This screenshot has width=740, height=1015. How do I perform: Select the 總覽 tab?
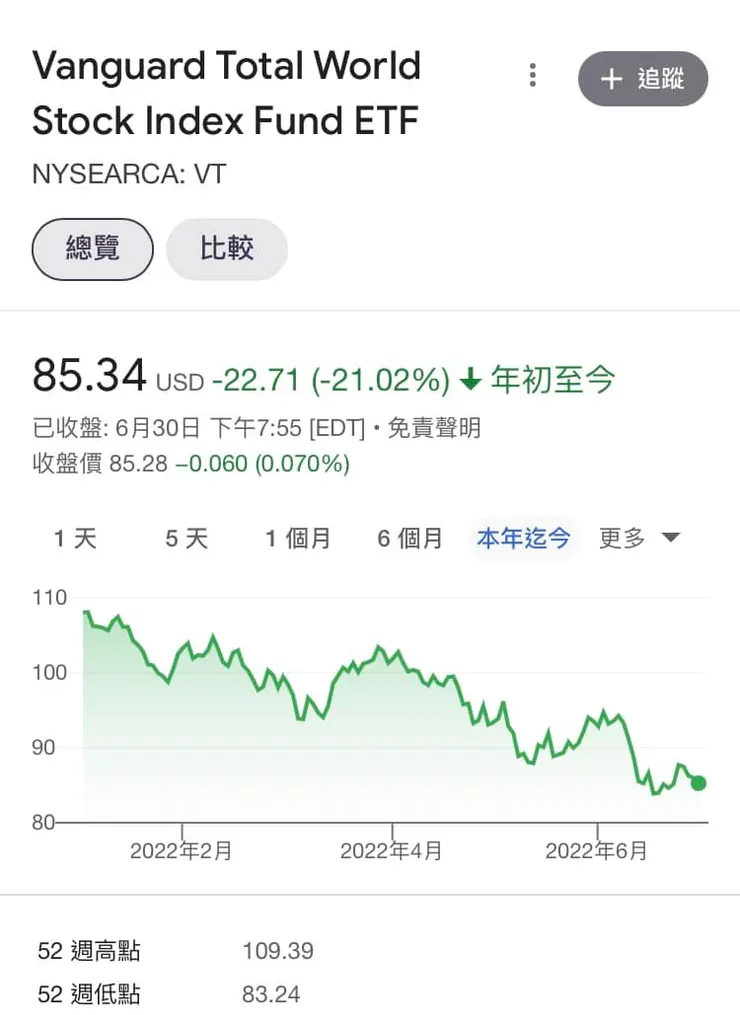tap(92, 249)
